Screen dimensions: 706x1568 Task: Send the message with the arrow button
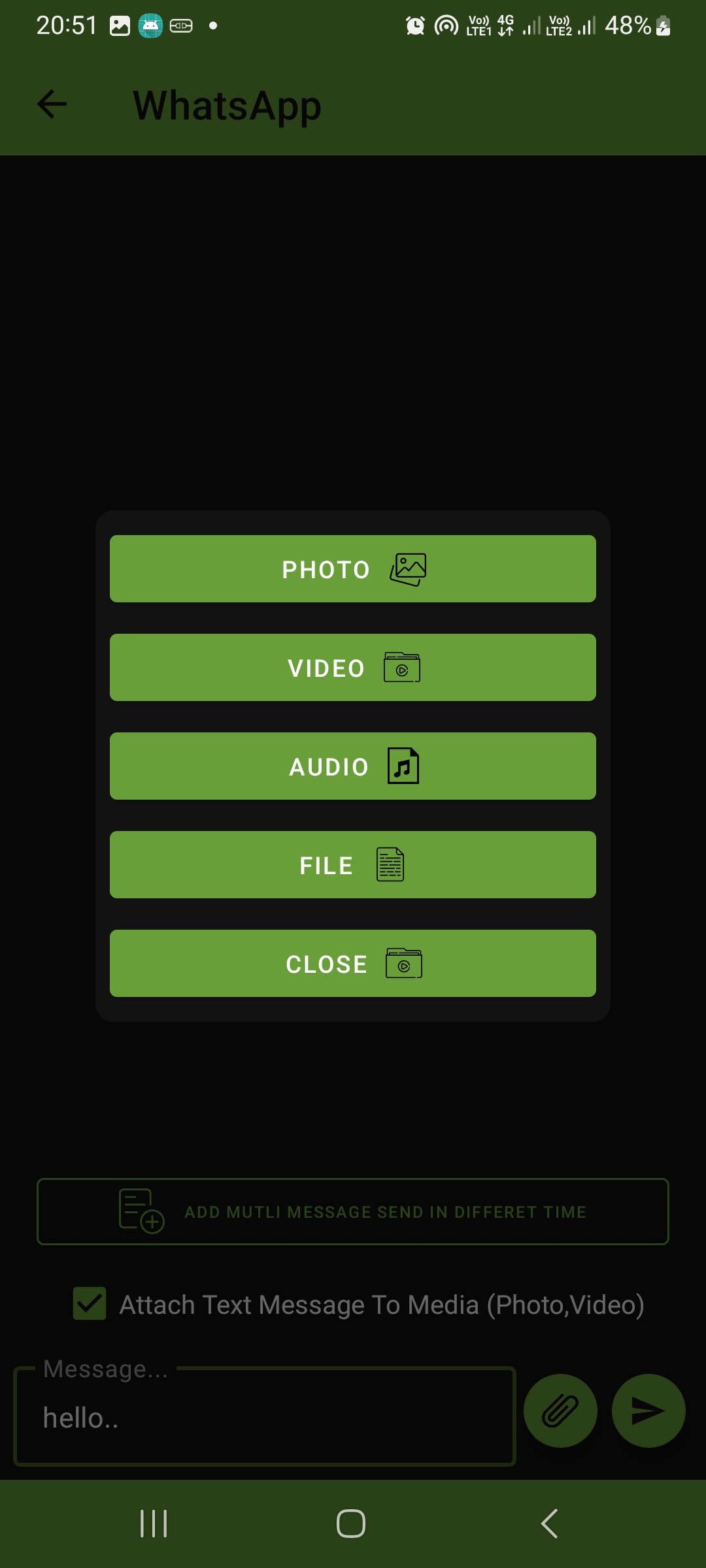pyautogui.click(x=648, y=1411)
